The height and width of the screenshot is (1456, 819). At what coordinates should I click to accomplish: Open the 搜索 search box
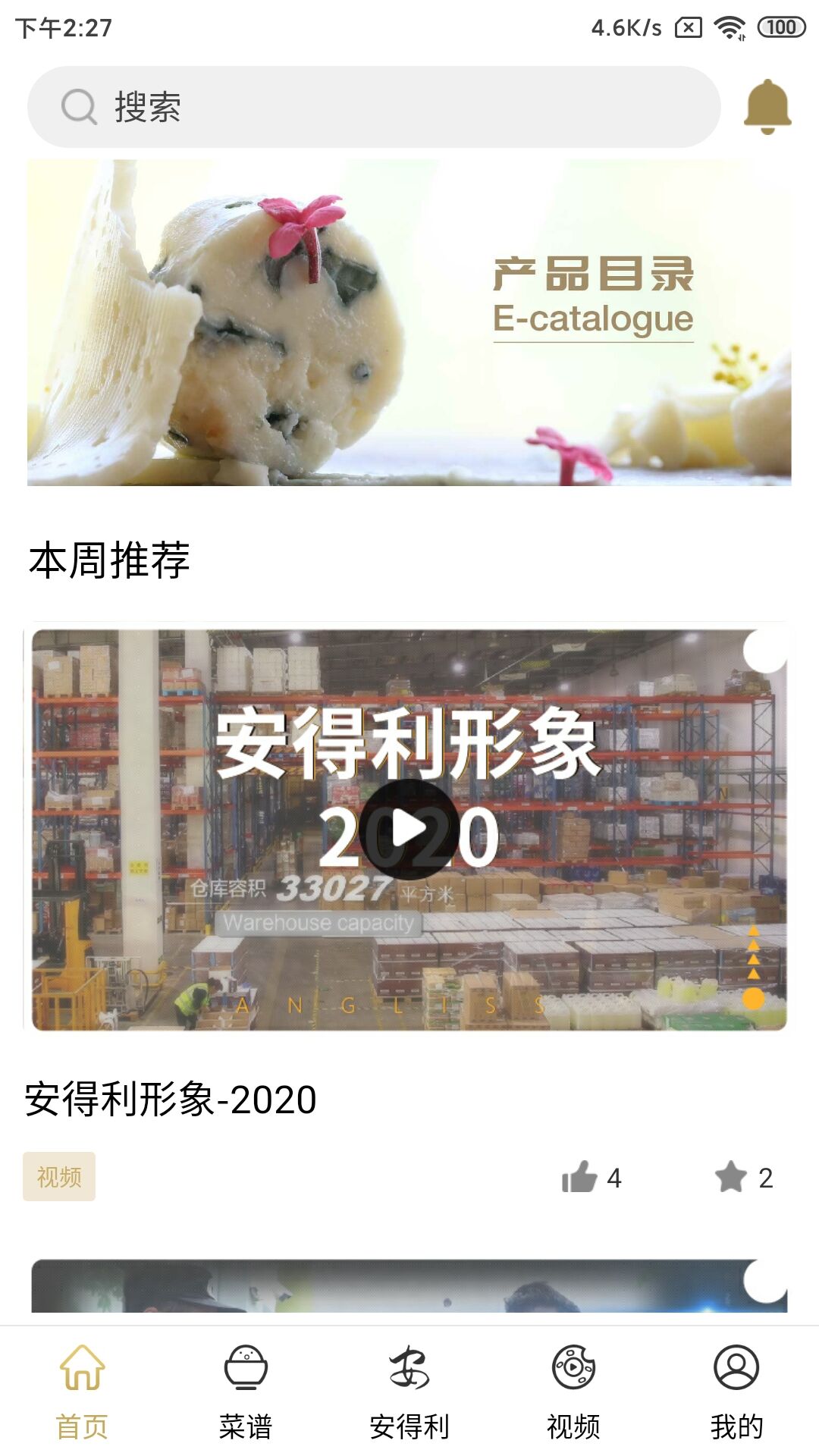373,107
